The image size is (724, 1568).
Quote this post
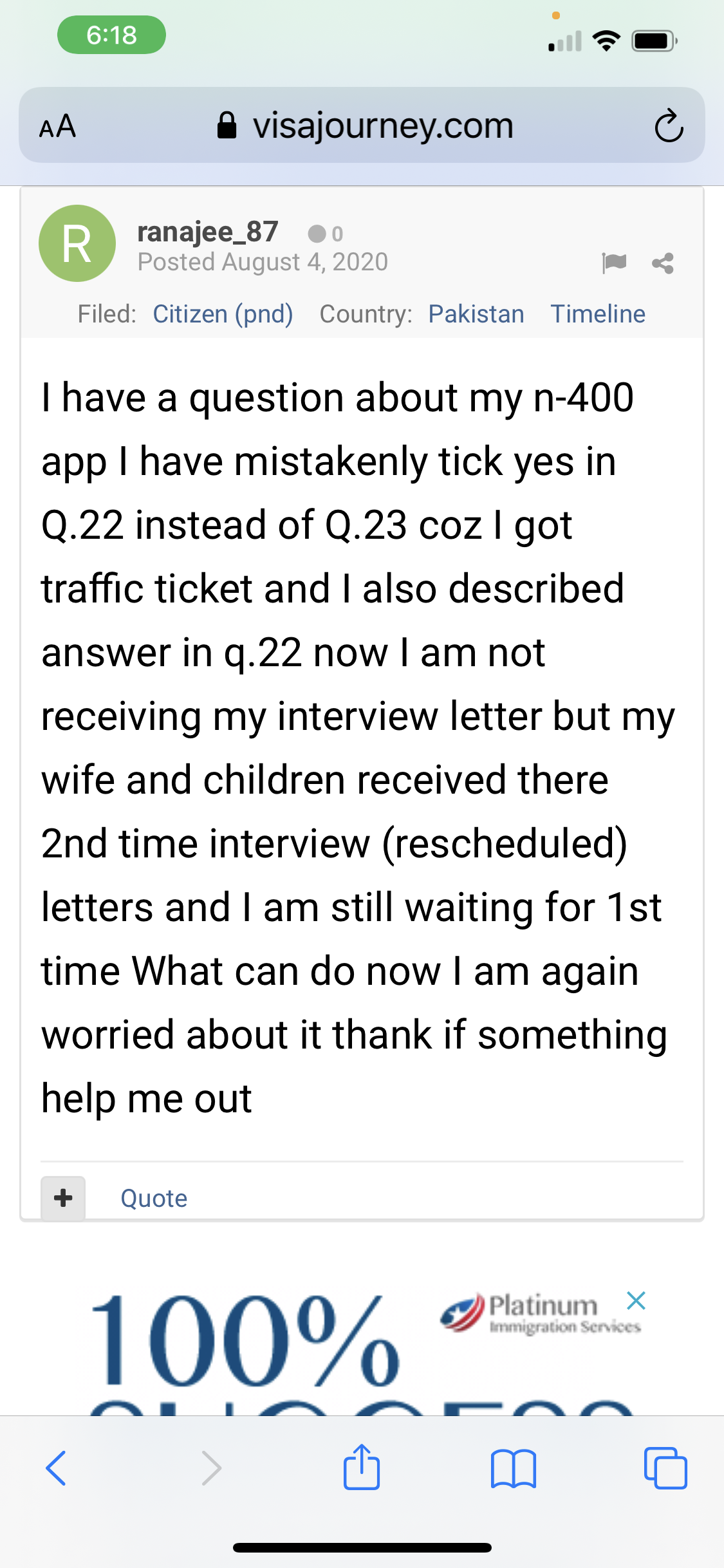[154, 1199]
